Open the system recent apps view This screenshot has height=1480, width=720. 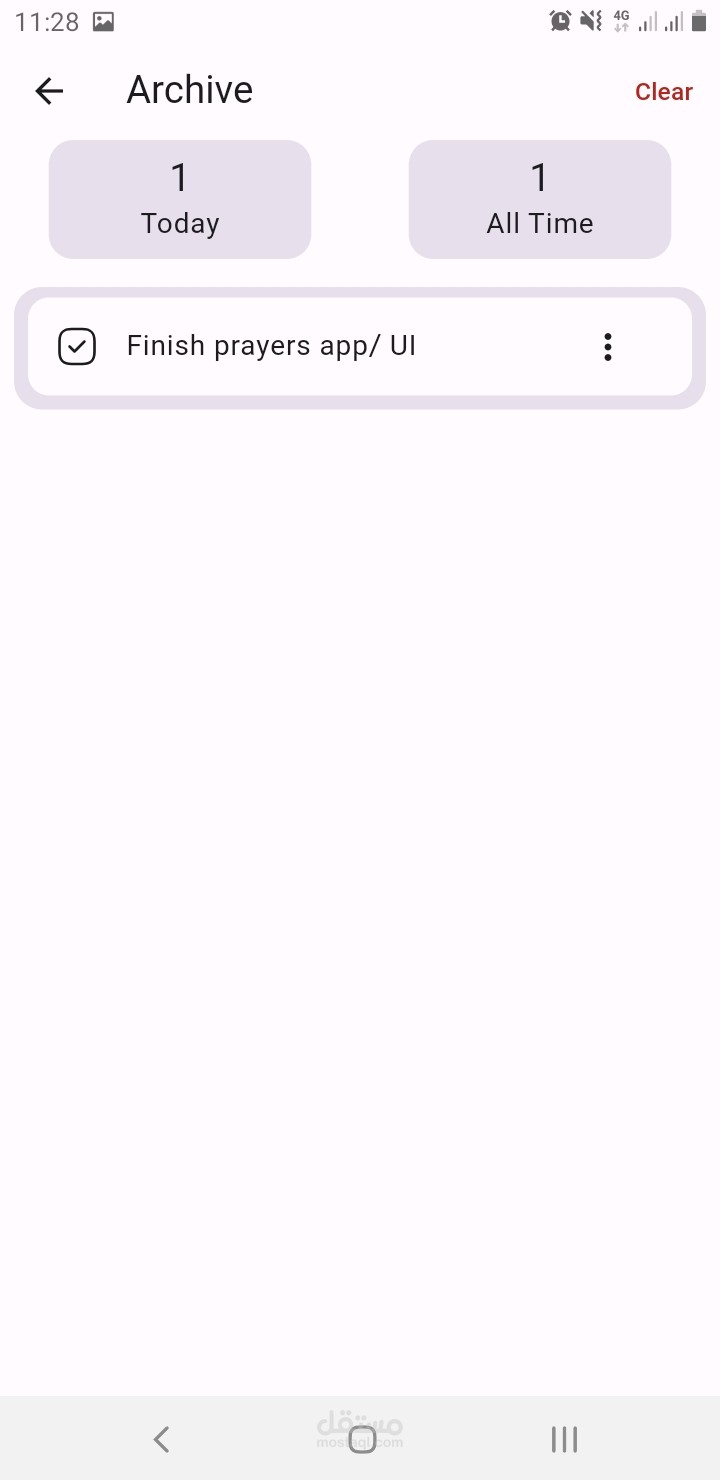point(565,1439)
